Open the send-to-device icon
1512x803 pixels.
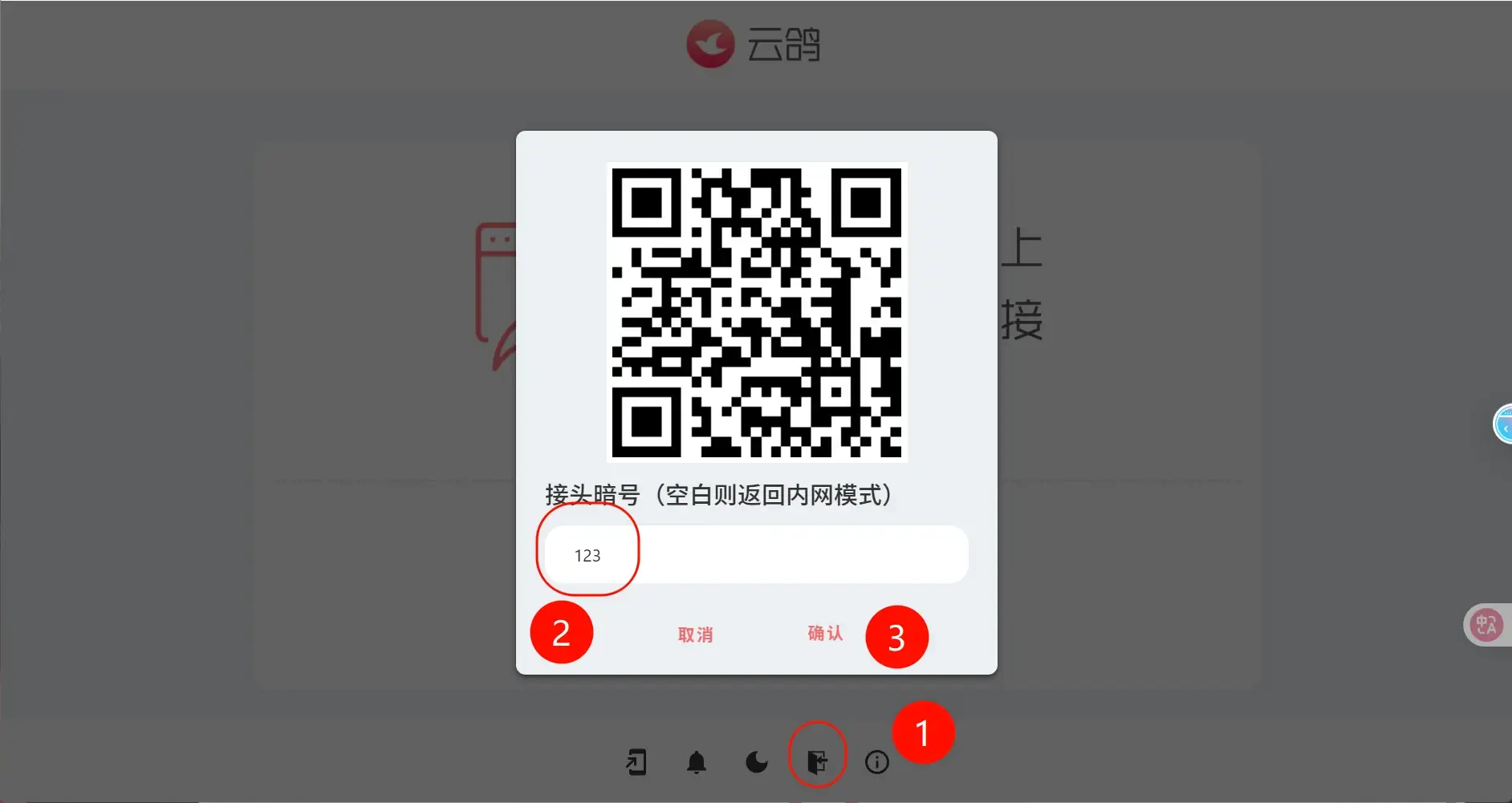(636, 761)
